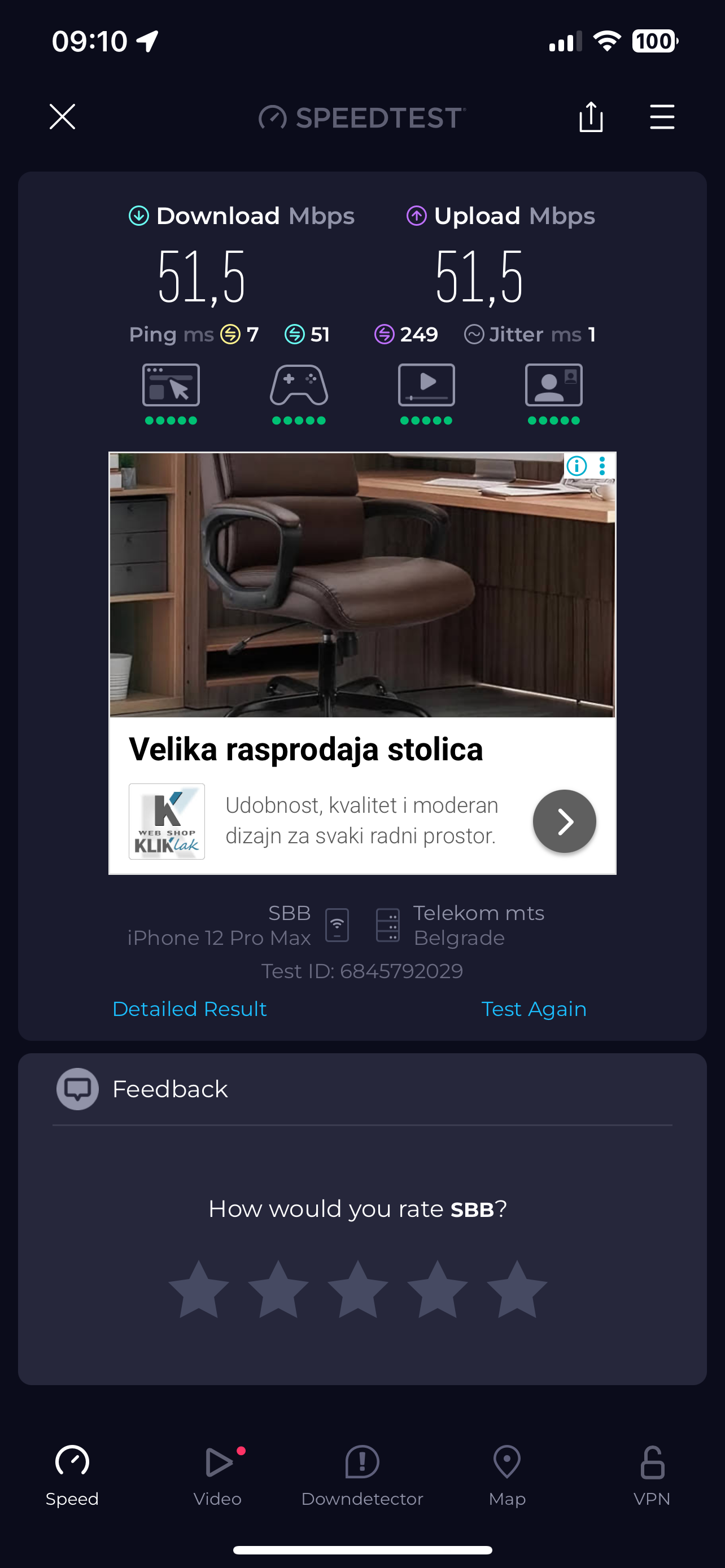The image size is (725, 1568).
Task: Open the ad arrow for Velika rasprodaja stolica
Action: [x=564, y=821]
